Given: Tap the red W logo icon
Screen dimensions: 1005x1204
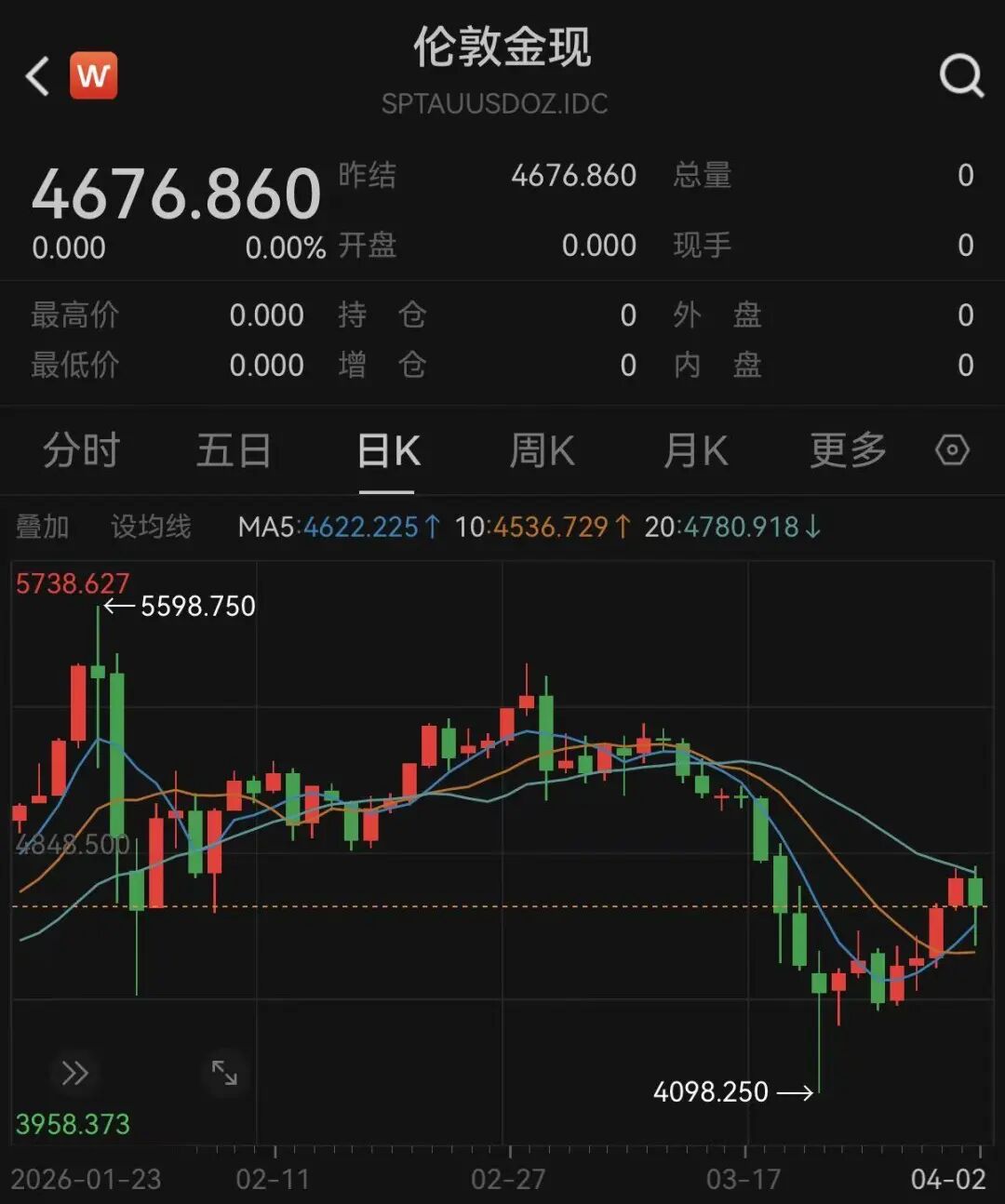Looking at the screenshot, I should (94, 75).
